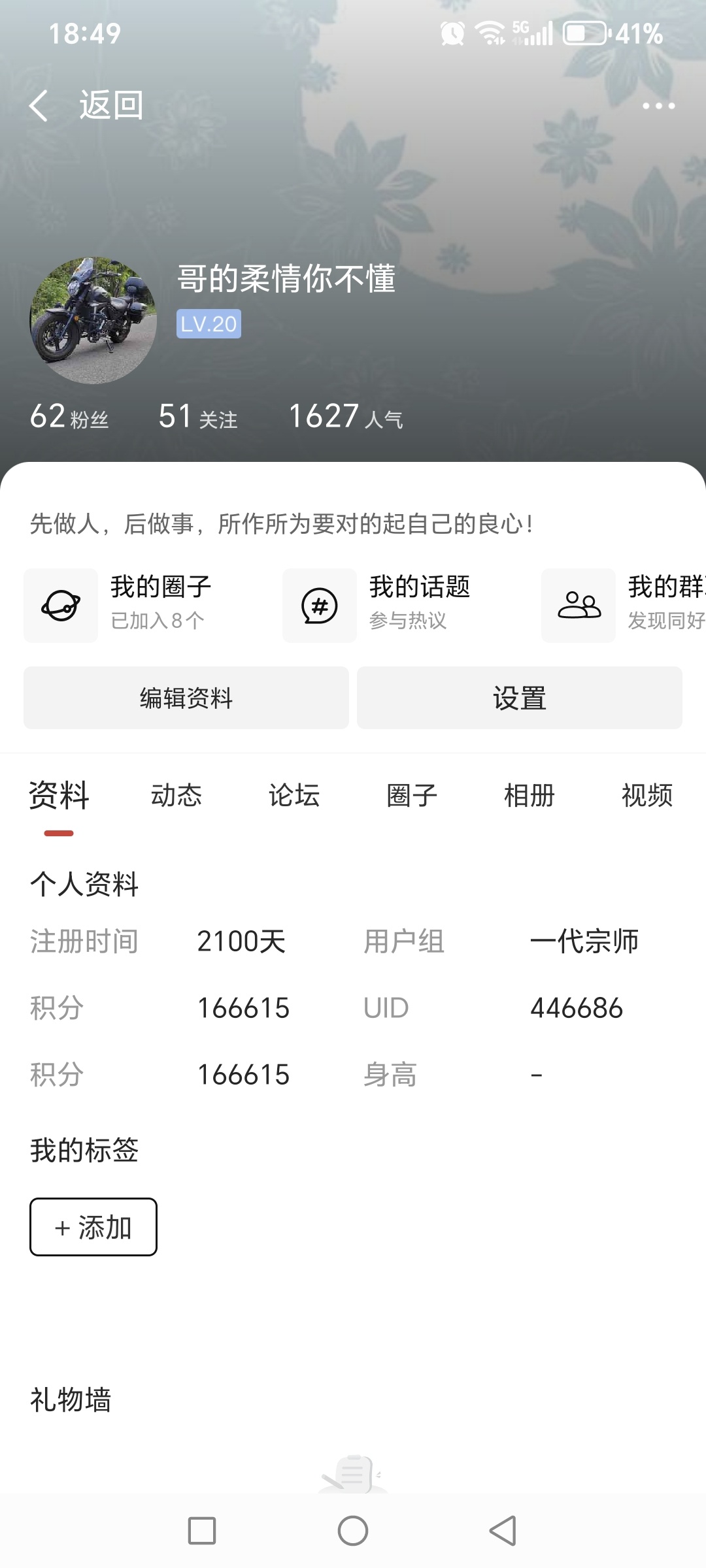Open the three-dot overflow menu
The height and width of the screenshot is (1568, 706).
click(658, 106)
